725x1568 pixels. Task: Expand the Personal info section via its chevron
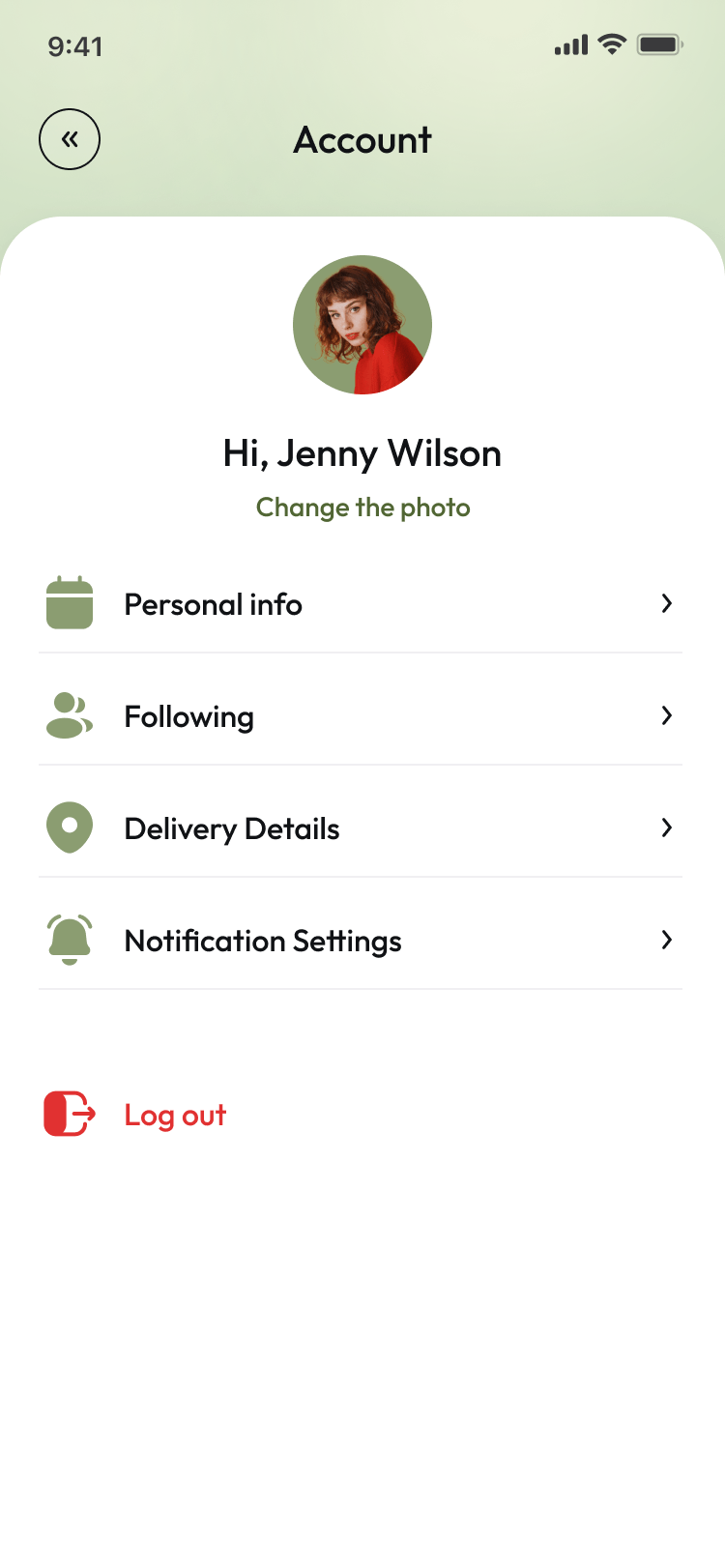coord(666,603)
